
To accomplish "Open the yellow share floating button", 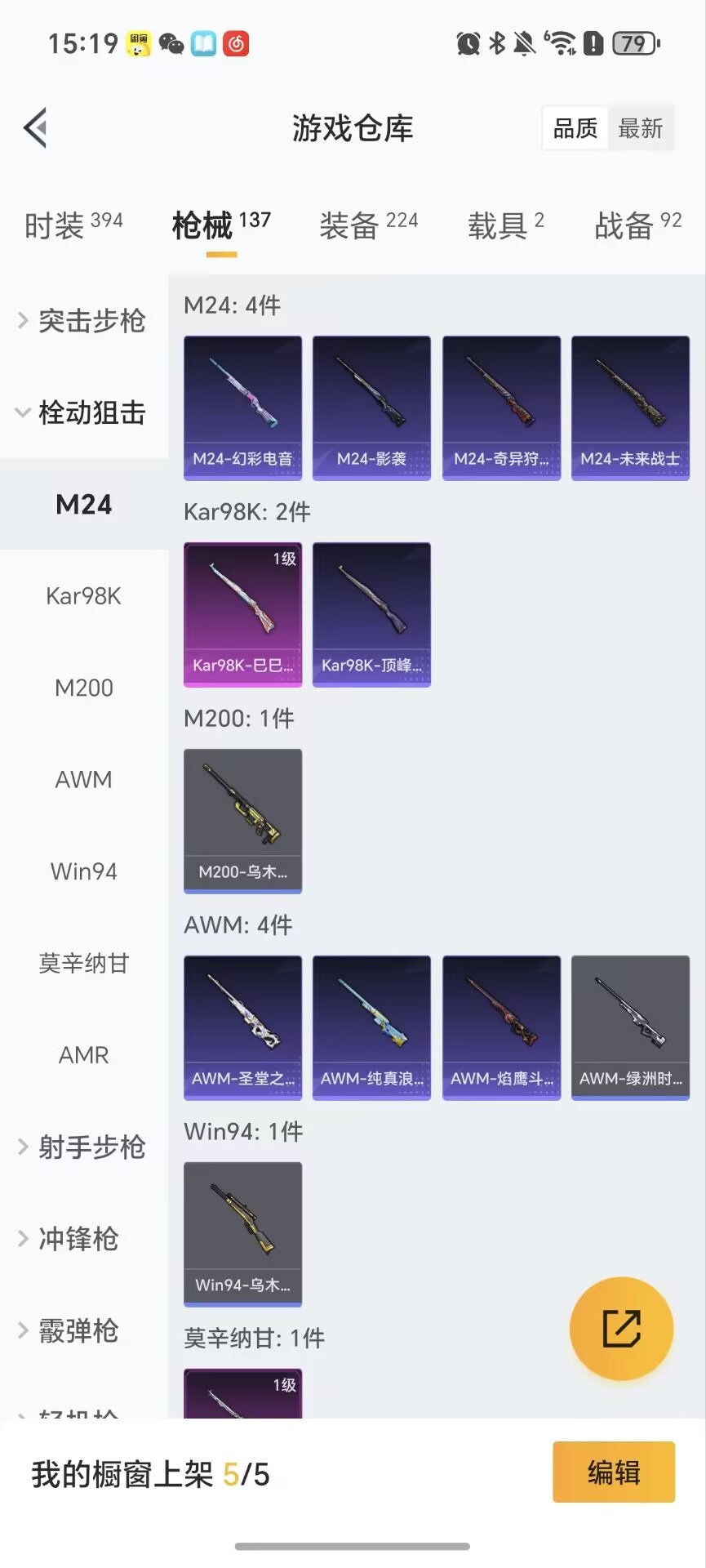I will click(622, 1329).
